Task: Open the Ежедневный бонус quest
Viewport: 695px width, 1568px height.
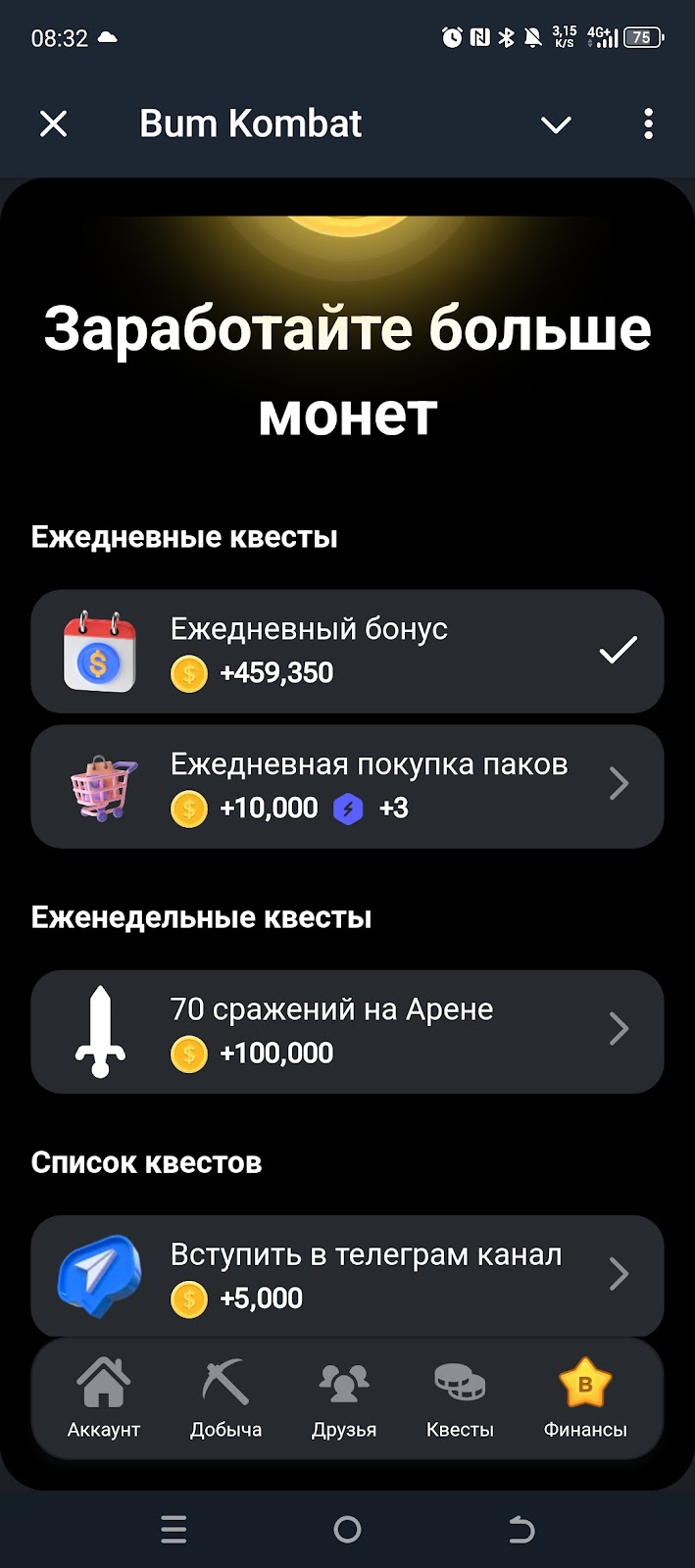Action: 347,651
